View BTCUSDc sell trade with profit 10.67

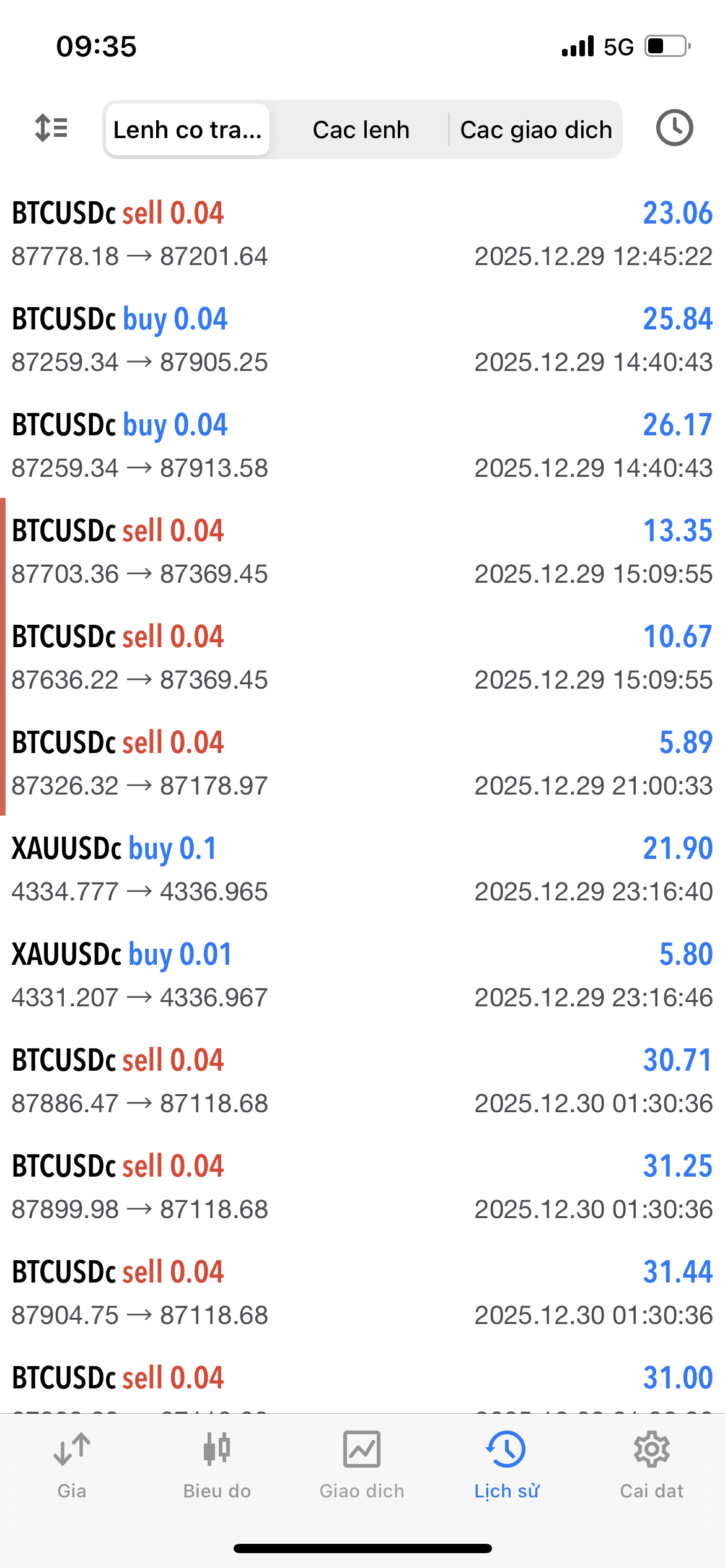click(362, 658)
